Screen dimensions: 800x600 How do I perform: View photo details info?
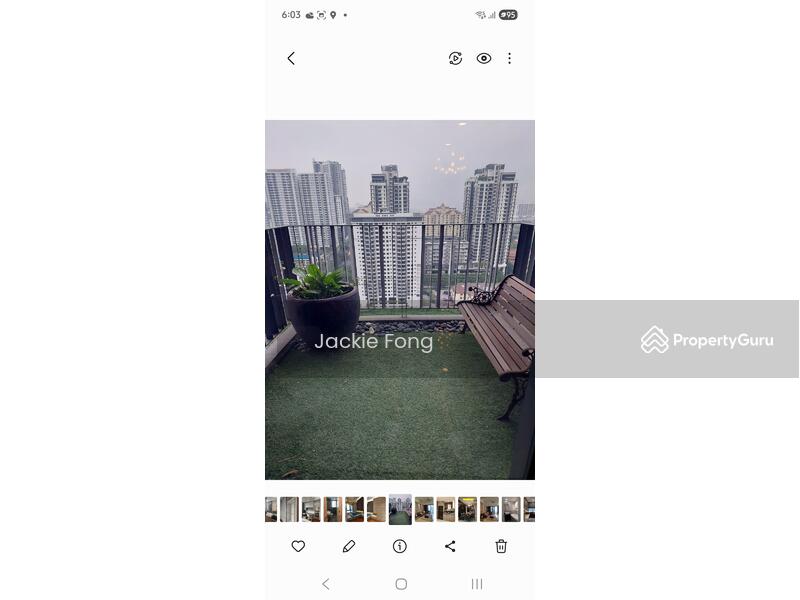[400, 546]
